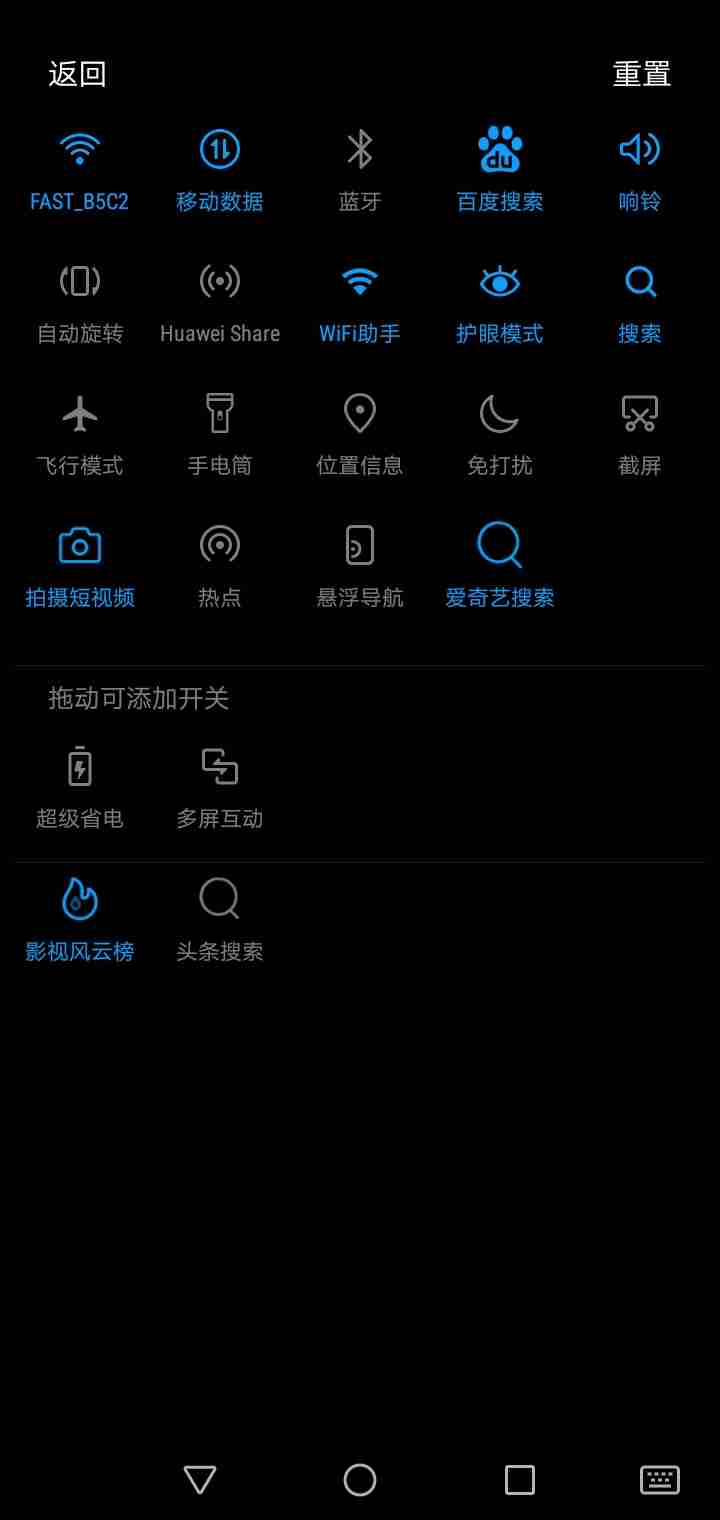Open 影视风云榜 shortcut
Image resolution: width=720 pixels, height=1520 pixels.
(x=80, y=920)
